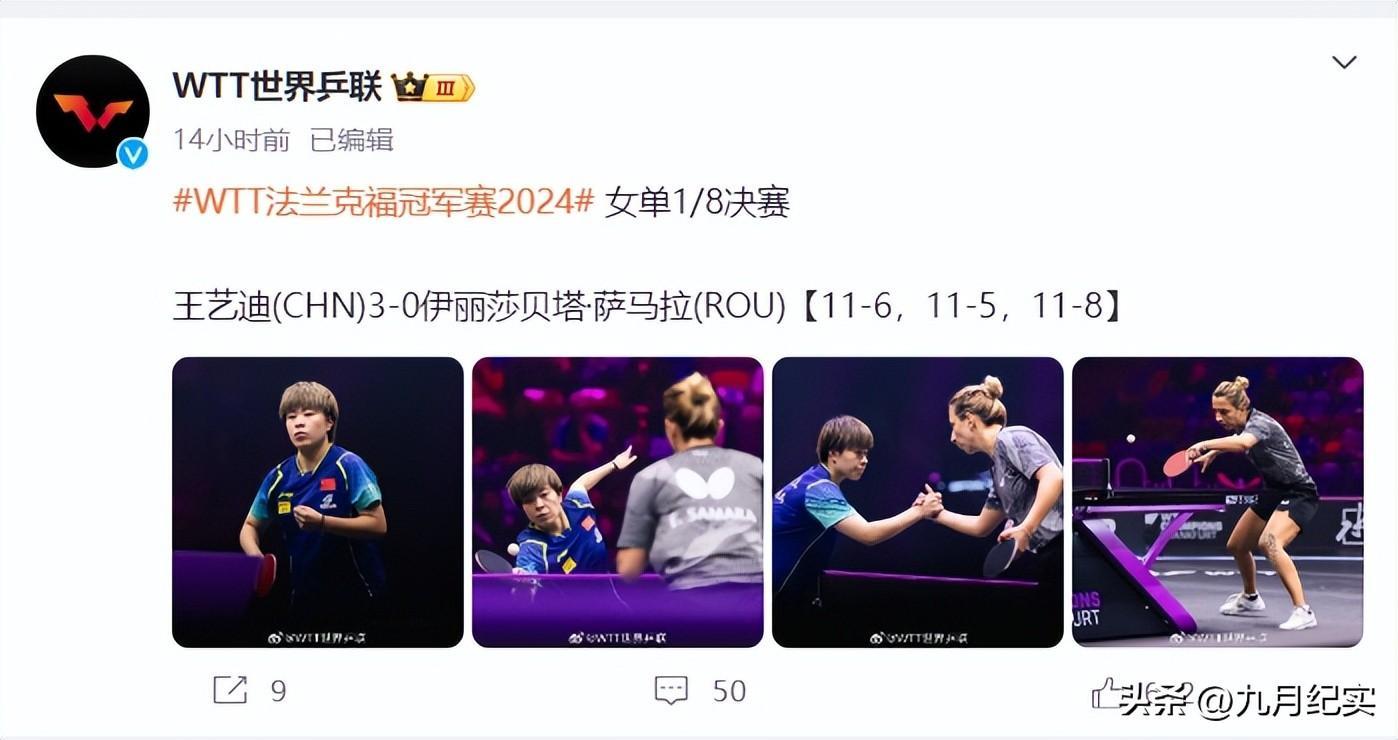
Task: Open the WTT世界乒联 profile avatar
Action: [x=92, y=111]
